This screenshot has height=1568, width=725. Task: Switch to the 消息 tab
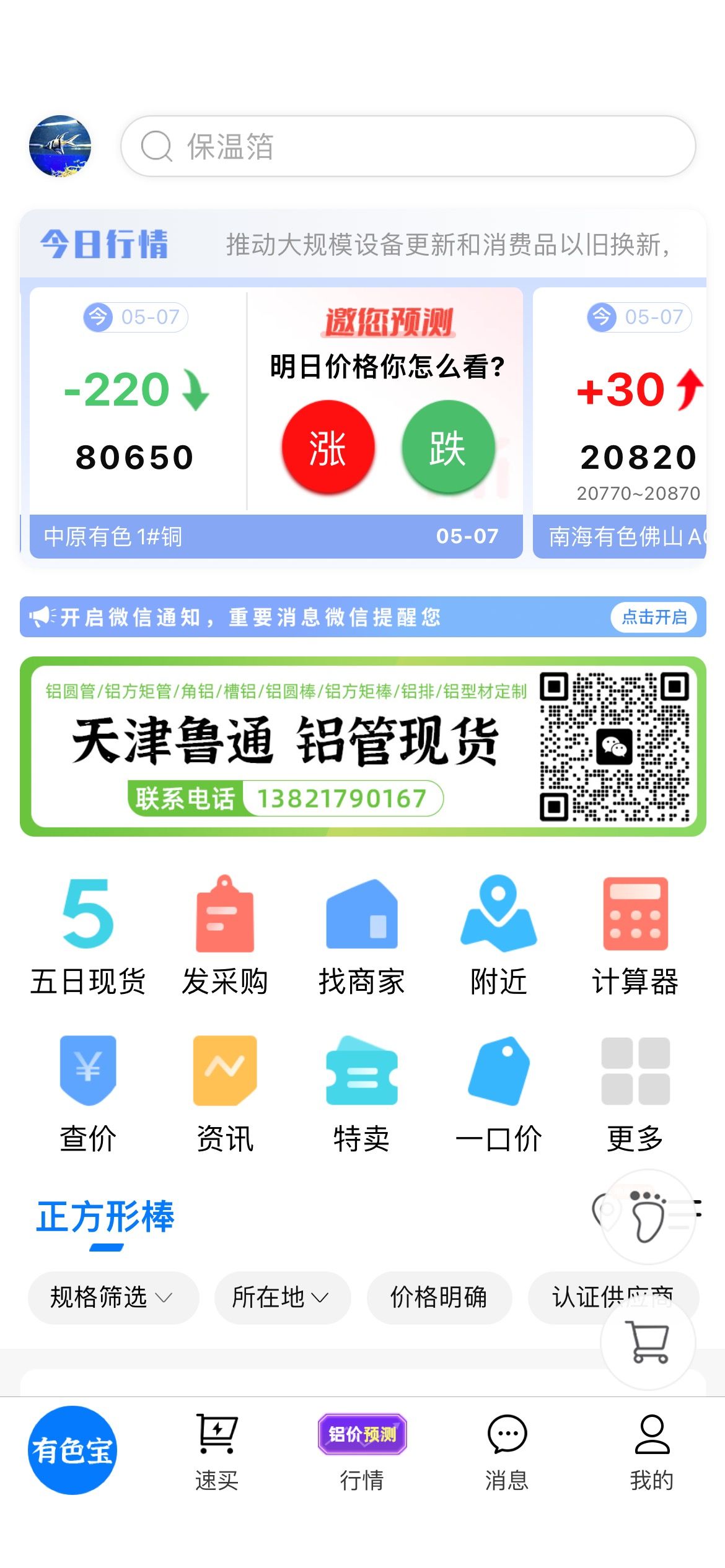tap(507, 1452)
